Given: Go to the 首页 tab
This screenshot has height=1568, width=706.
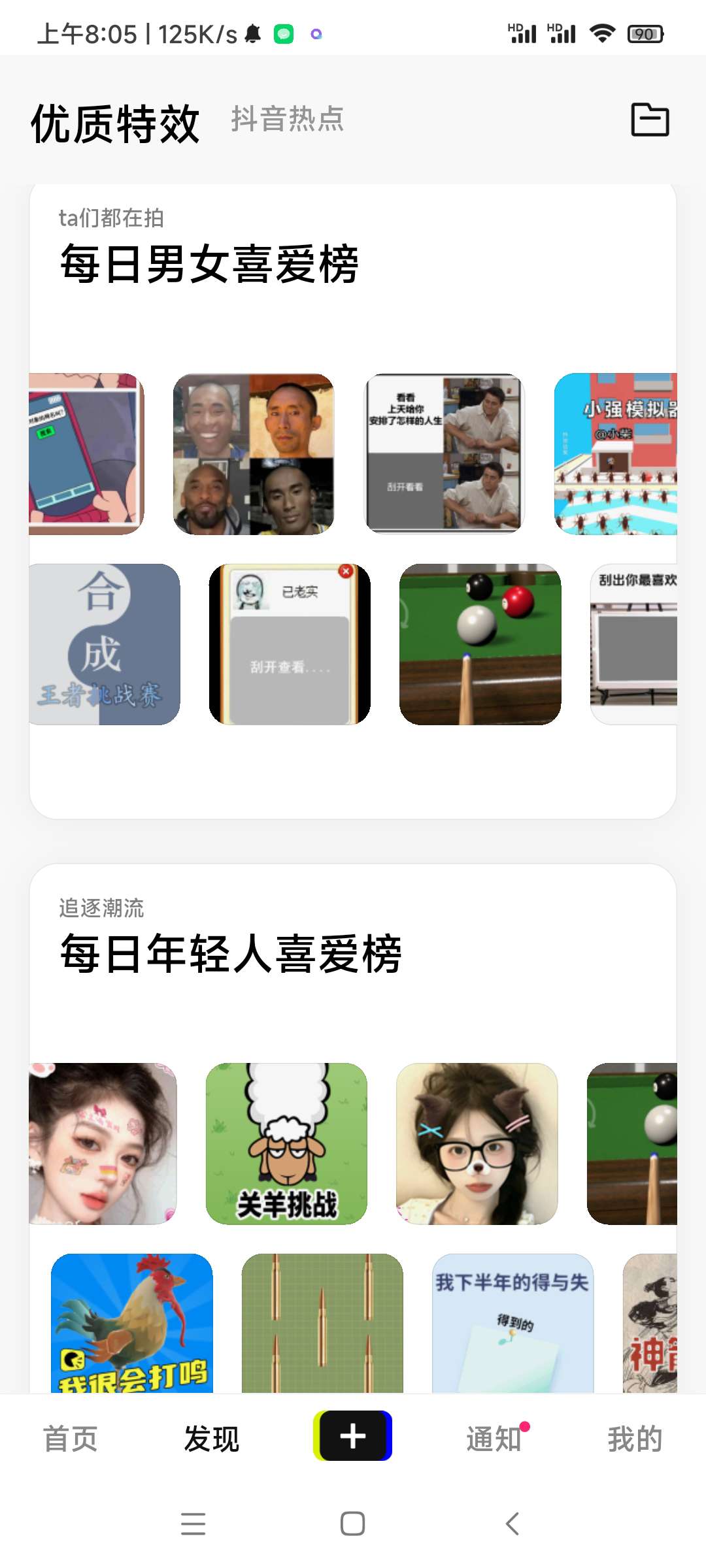Looking at the screenshot, I should point(71,1439).
